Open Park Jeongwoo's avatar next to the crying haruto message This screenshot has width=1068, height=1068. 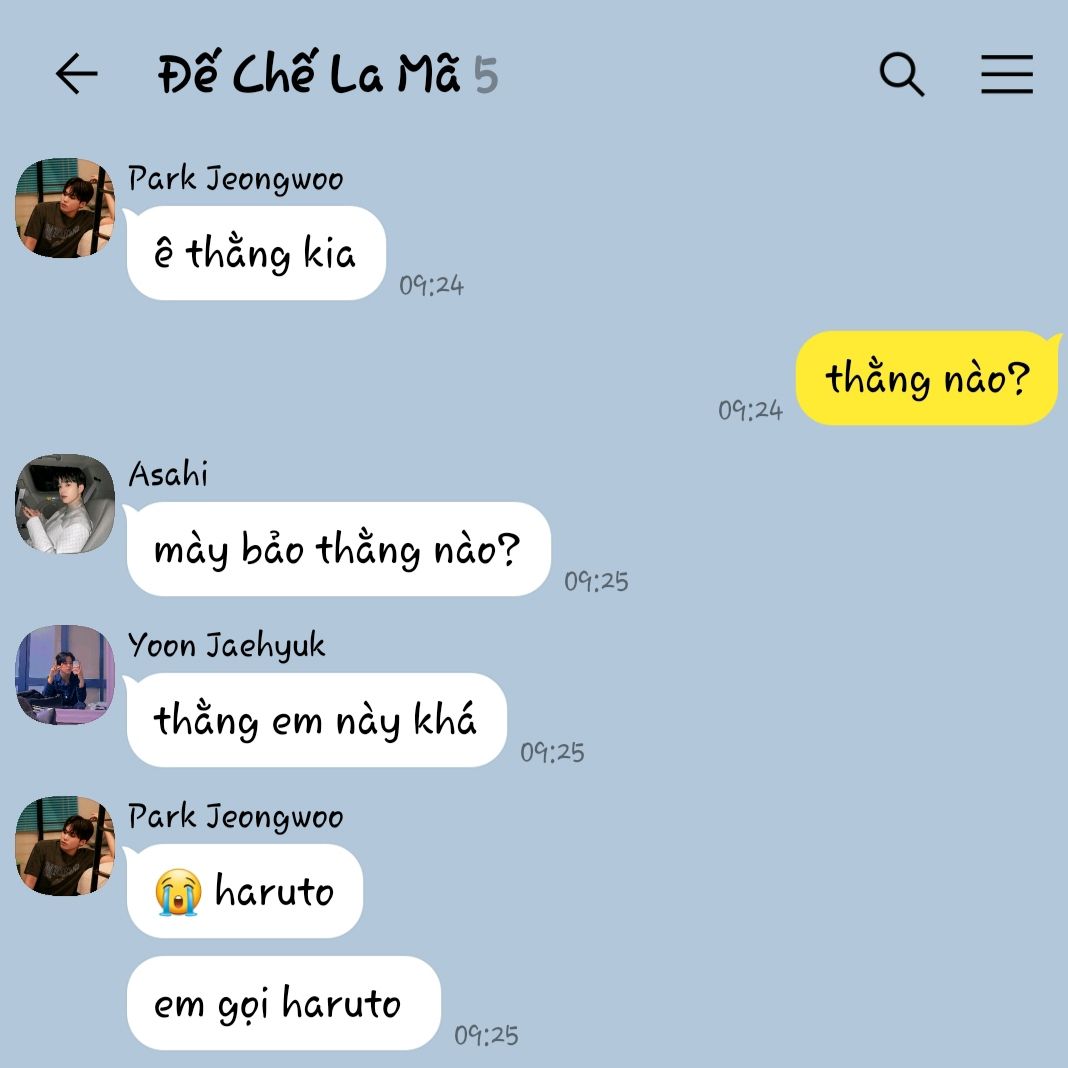pyautogui.click(x=65, y=846)
